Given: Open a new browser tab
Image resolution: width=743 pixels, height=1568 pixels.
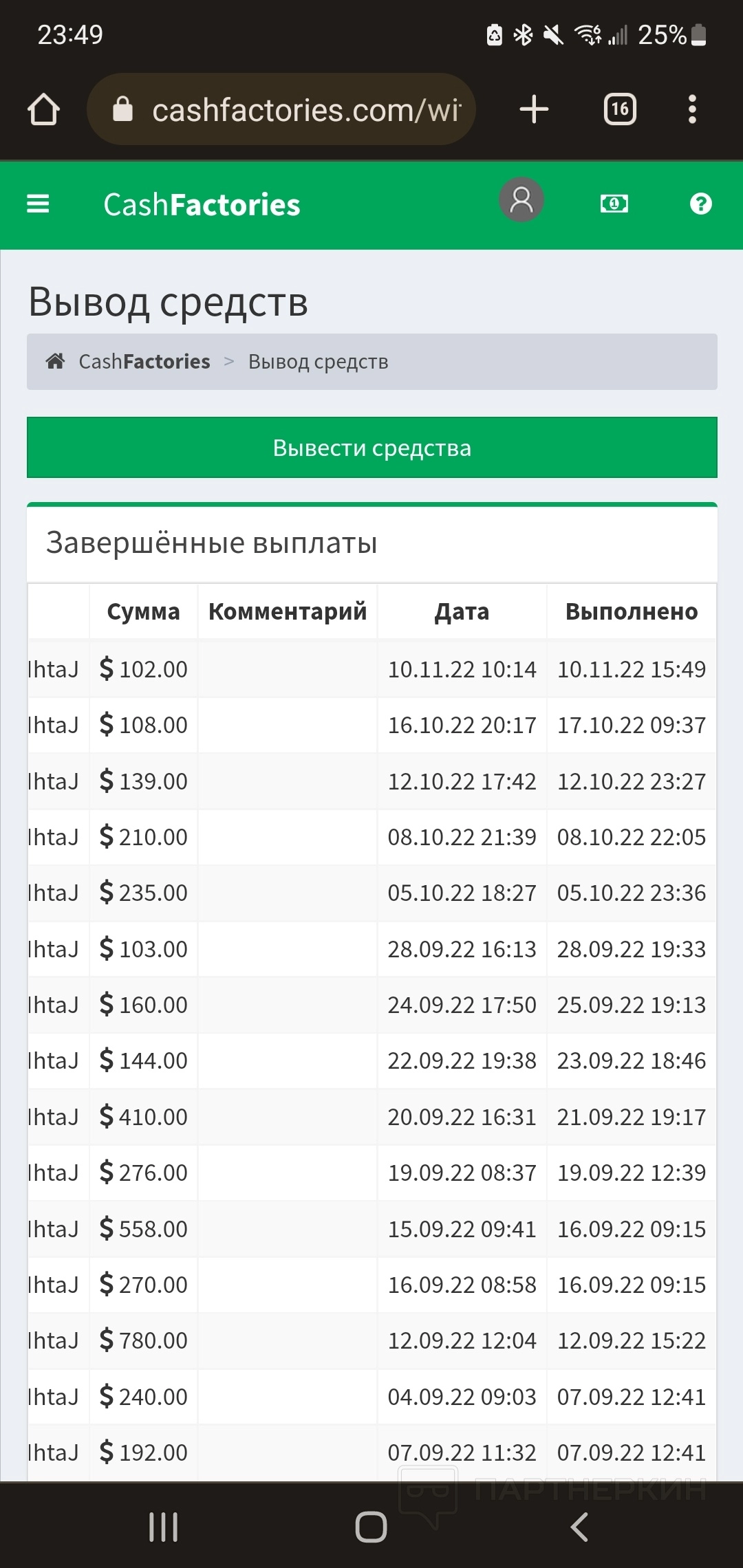Looking at the screenshot, I should 534,109.
